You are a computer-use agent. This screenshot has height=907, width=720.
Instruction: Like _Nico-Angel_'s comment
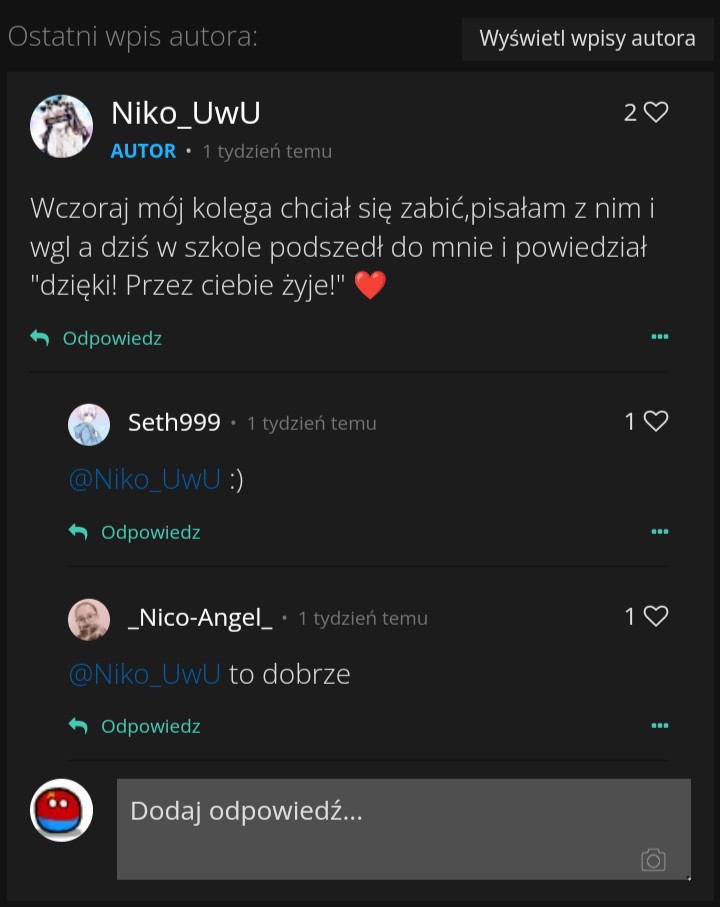point(656,617)
